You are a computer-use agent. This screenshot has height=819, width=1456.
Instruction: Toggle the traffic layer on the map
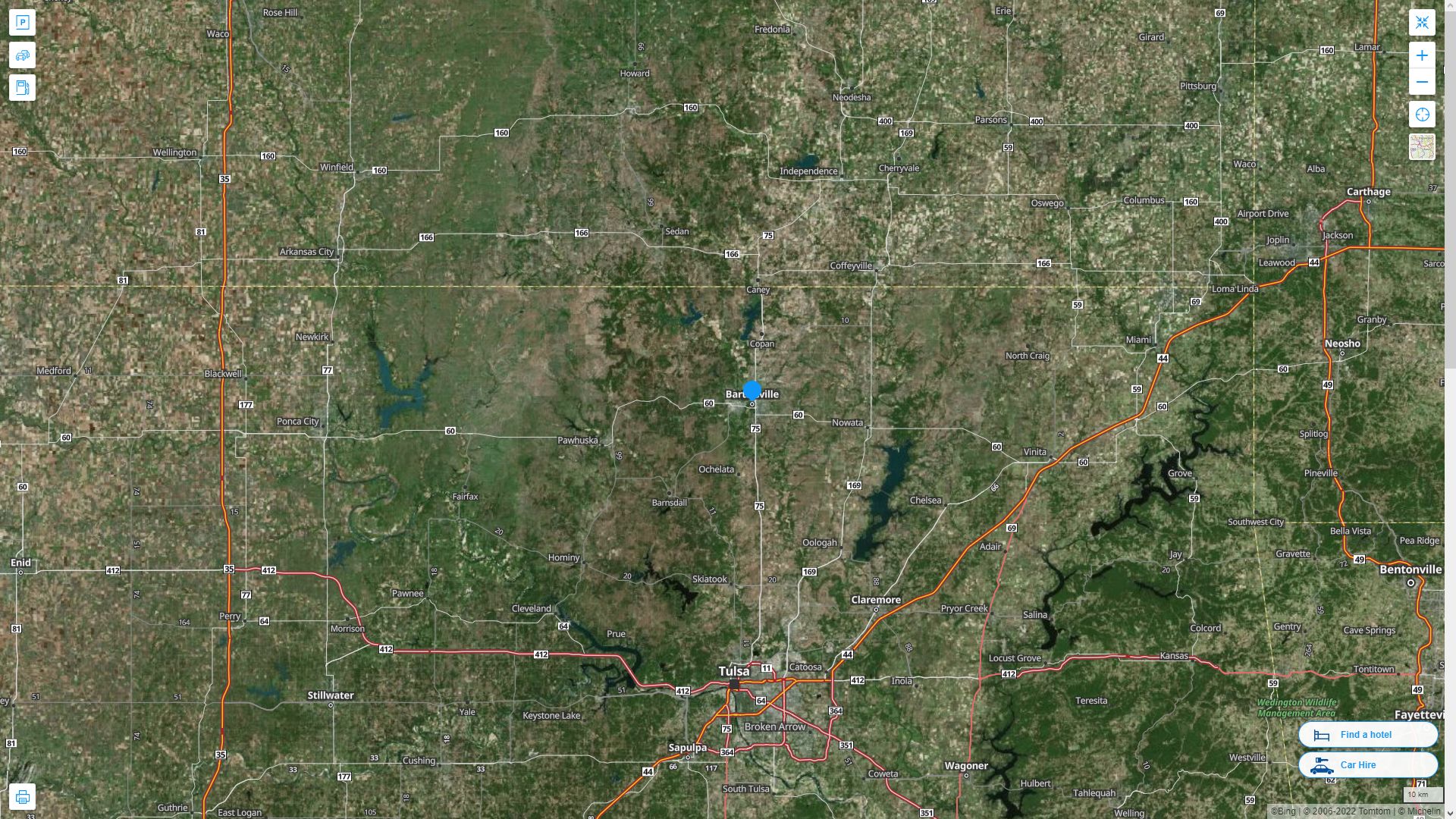[22, 55]
